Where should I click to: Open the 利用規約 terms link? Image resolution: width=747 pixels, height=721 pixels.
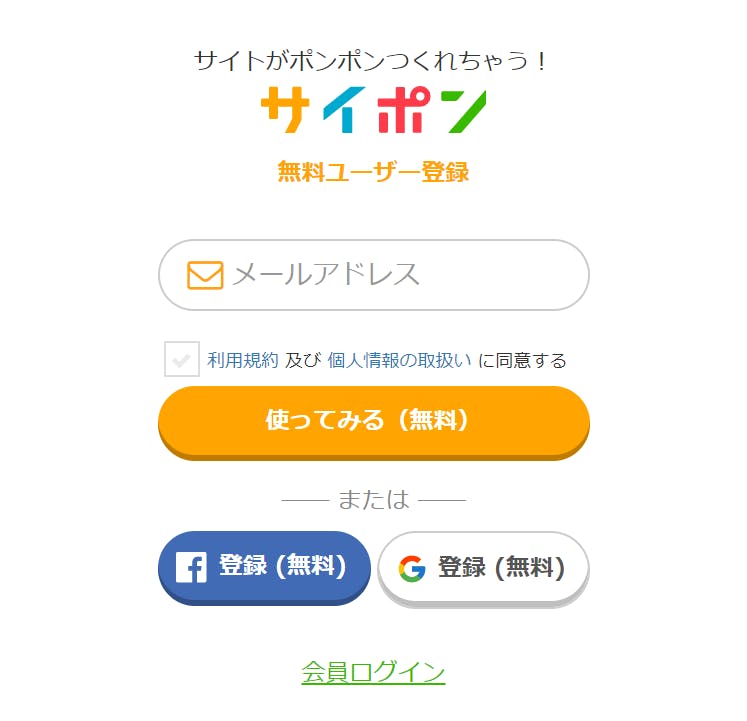coord(243,360)
